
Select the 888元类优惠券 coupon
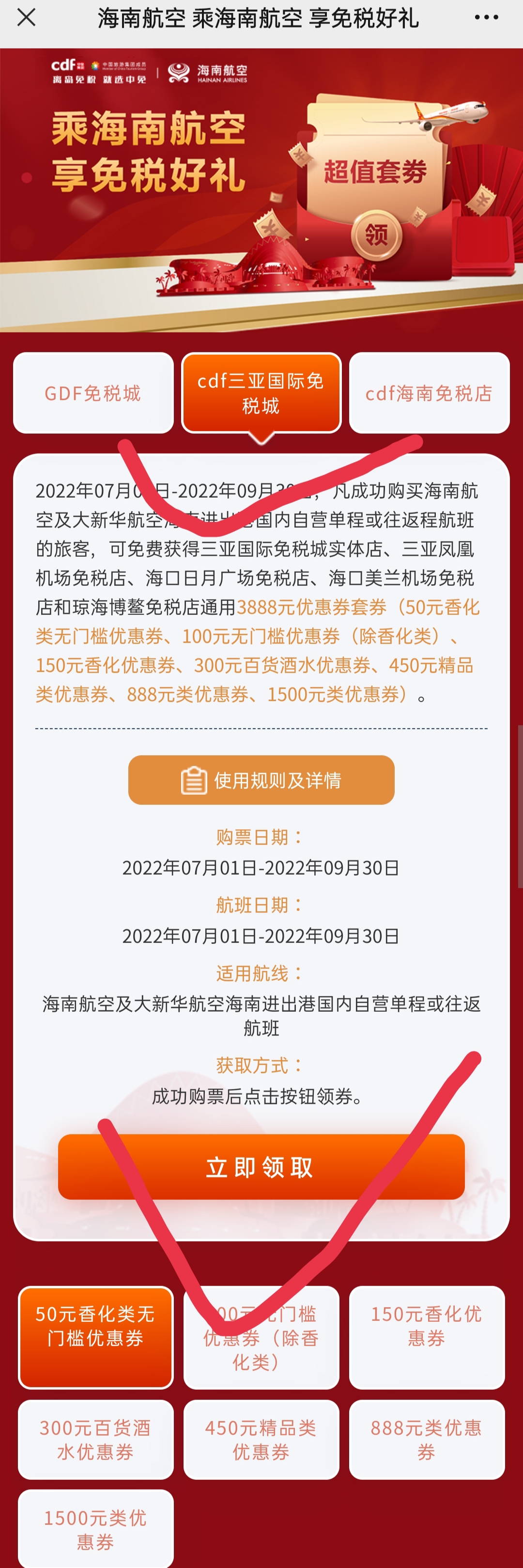(426, 1440)
